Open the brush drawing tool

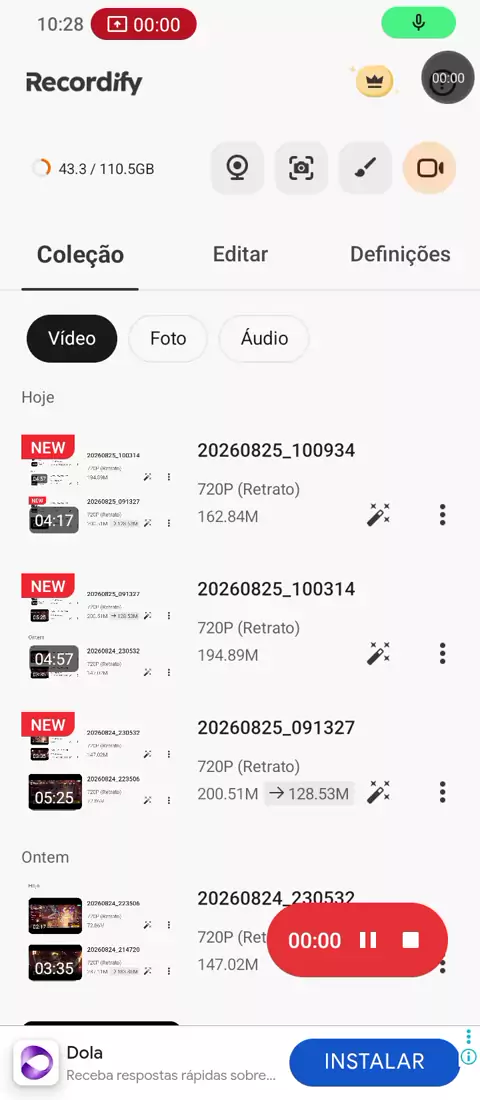coord(366,168)
